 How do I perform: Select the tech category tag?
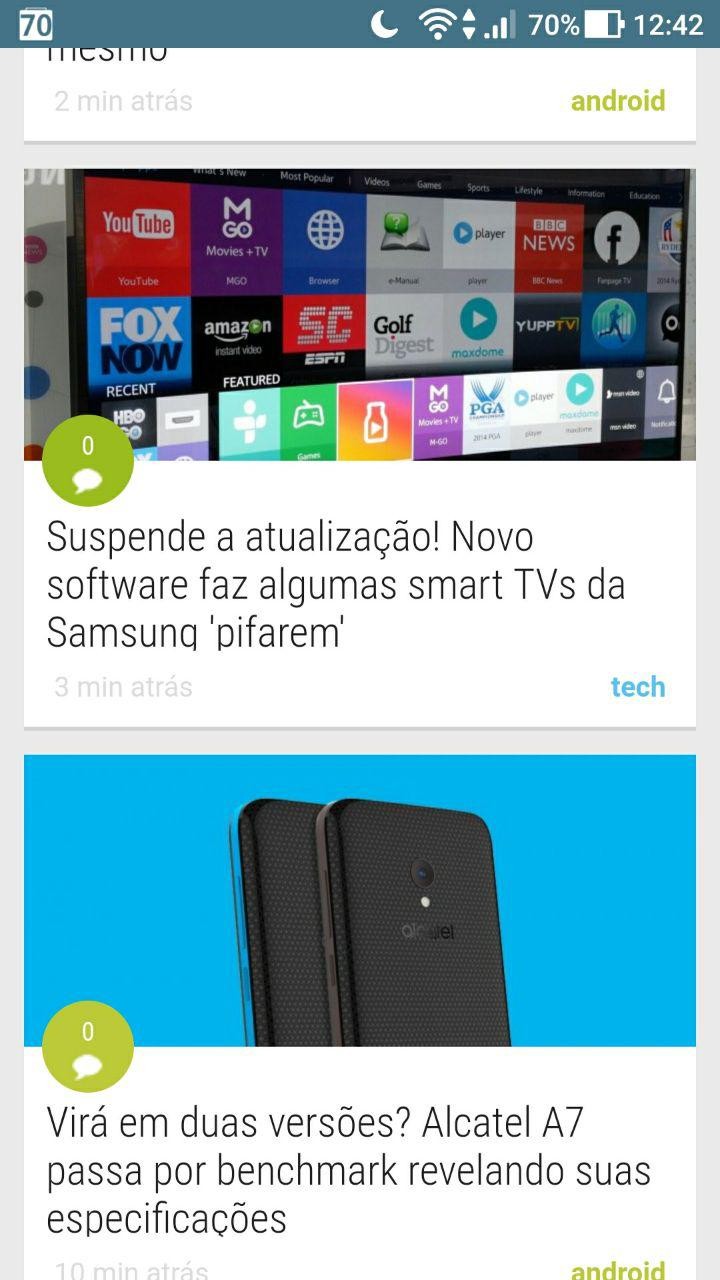click(x=638, y=687)
